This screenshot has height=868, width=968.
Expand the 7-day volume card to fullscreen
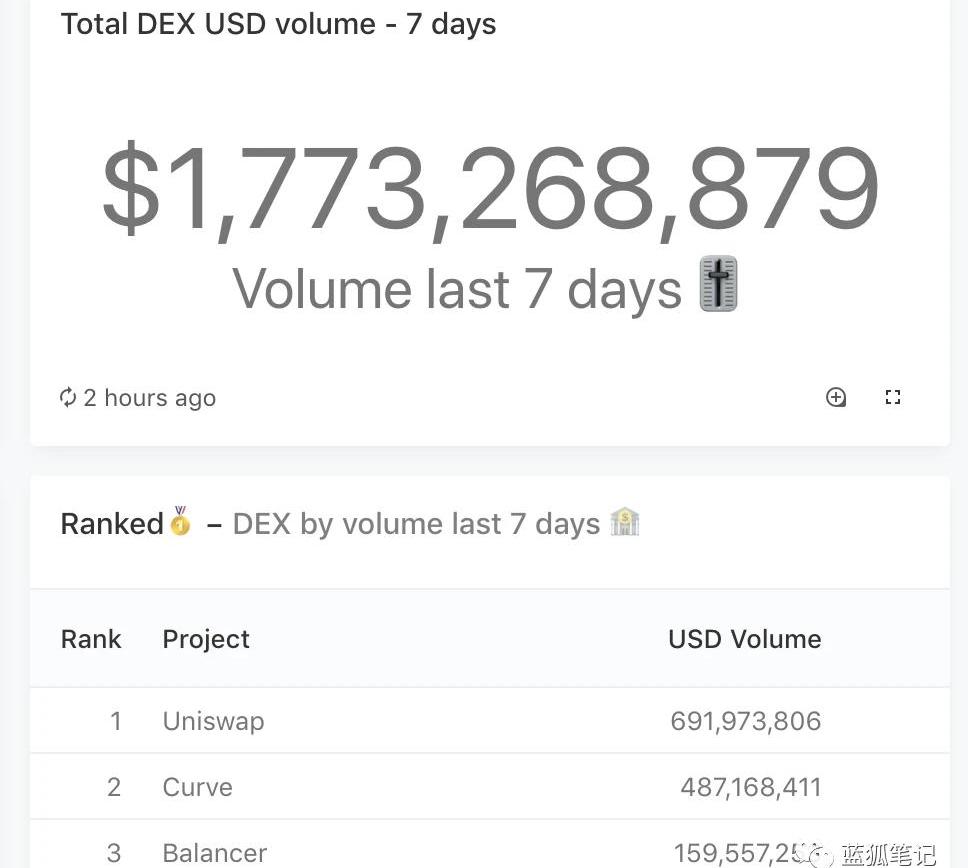click(893, 397)
